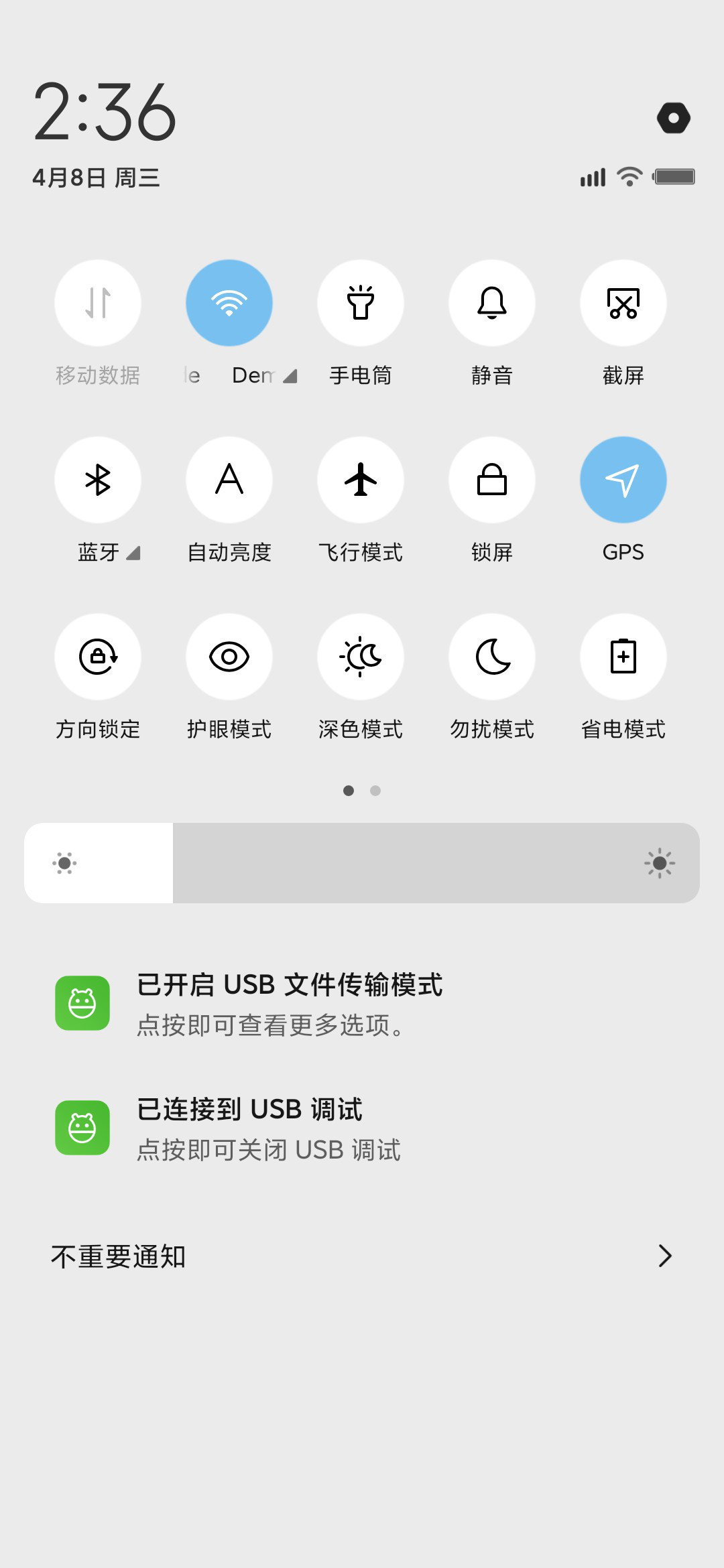Toggle 静音 silent mode
Viewport: 724px width, 1568px height.
coord(492,303)
